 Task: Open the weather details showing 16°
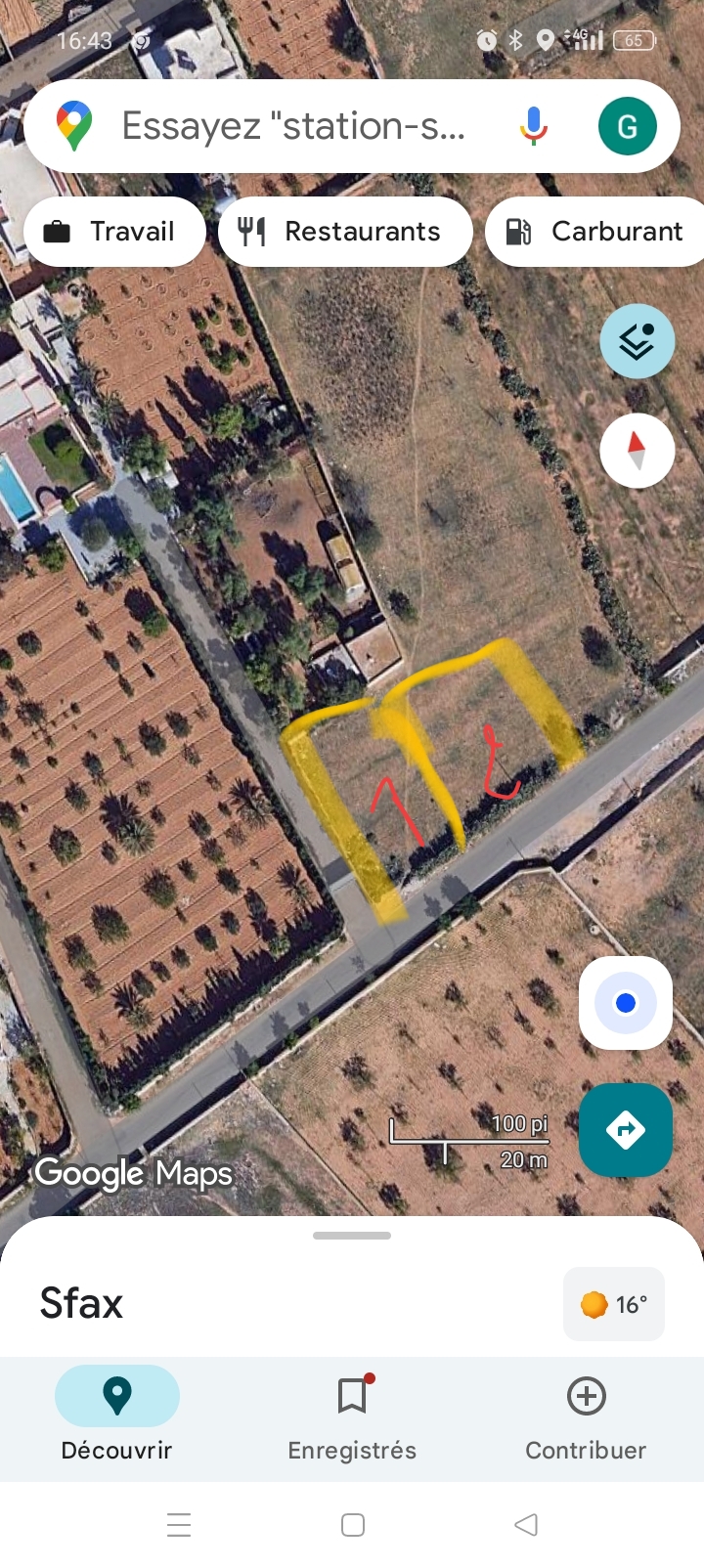[613, 1303]
